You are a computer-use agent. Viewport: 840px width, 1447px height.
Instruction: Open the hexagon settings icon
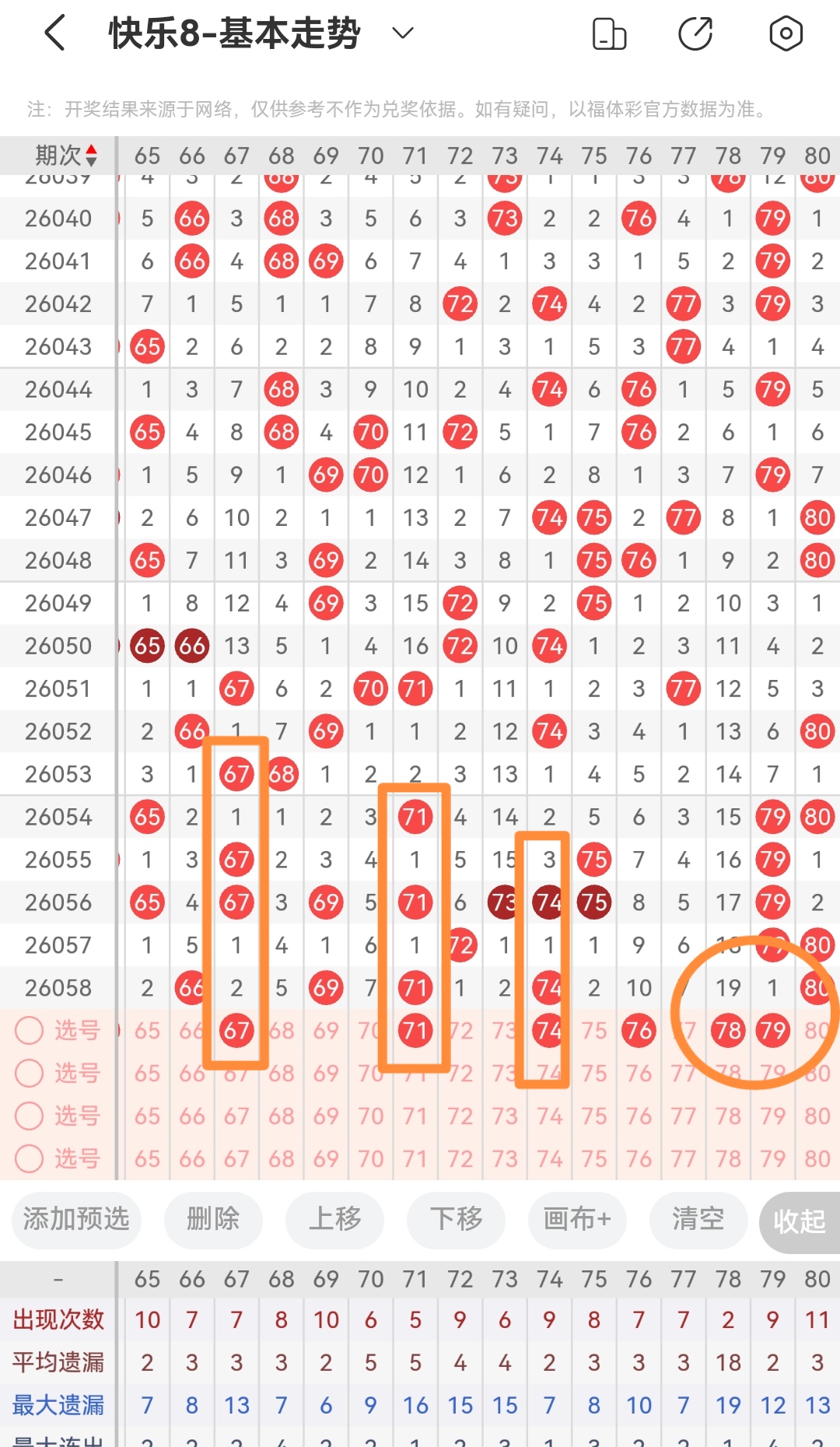pyautogui.click(x=786, y=33)
